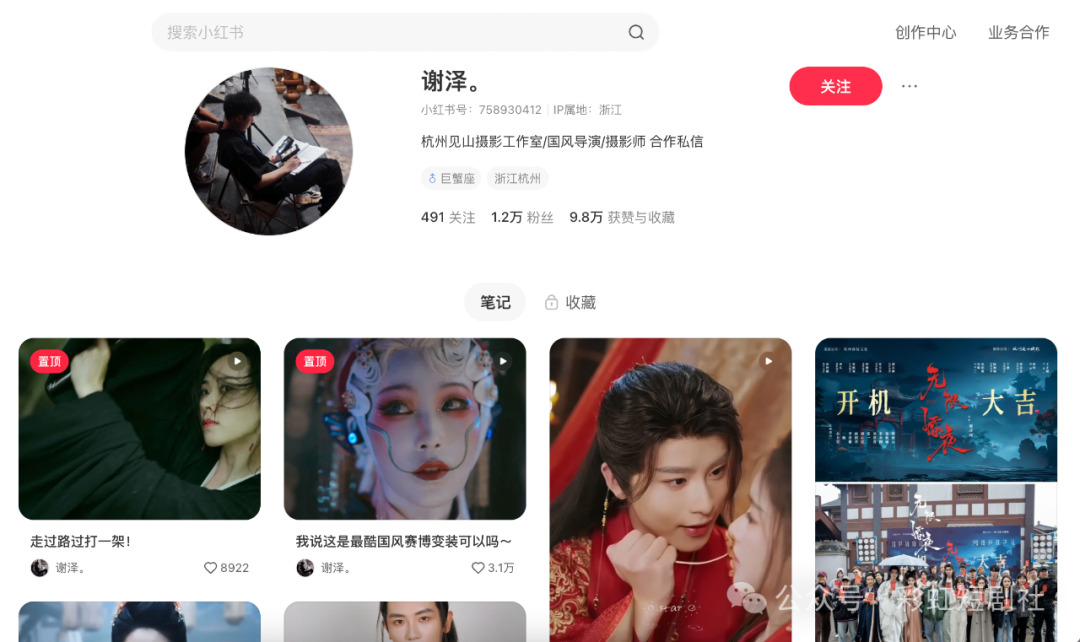Switch to the 收藏 tab

coord(570,302)
